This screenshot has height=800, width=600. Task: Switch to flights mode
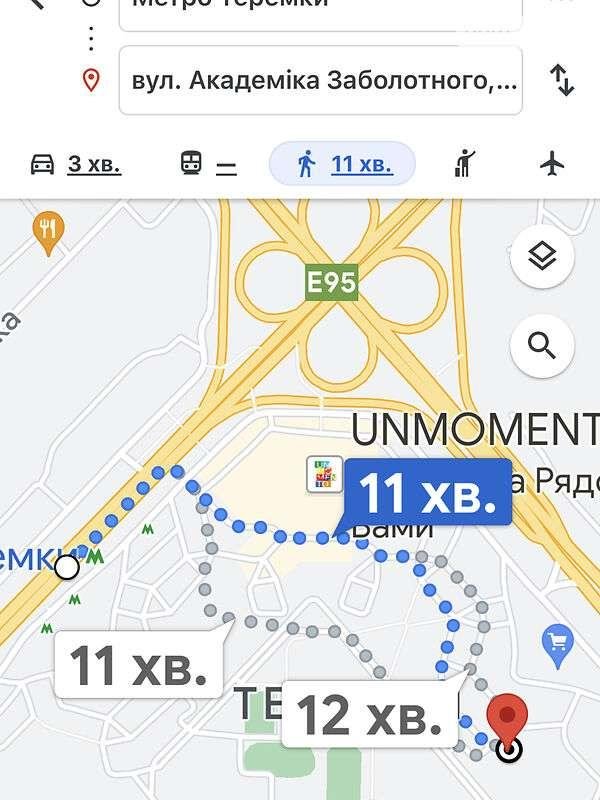[x=552, y=164]
